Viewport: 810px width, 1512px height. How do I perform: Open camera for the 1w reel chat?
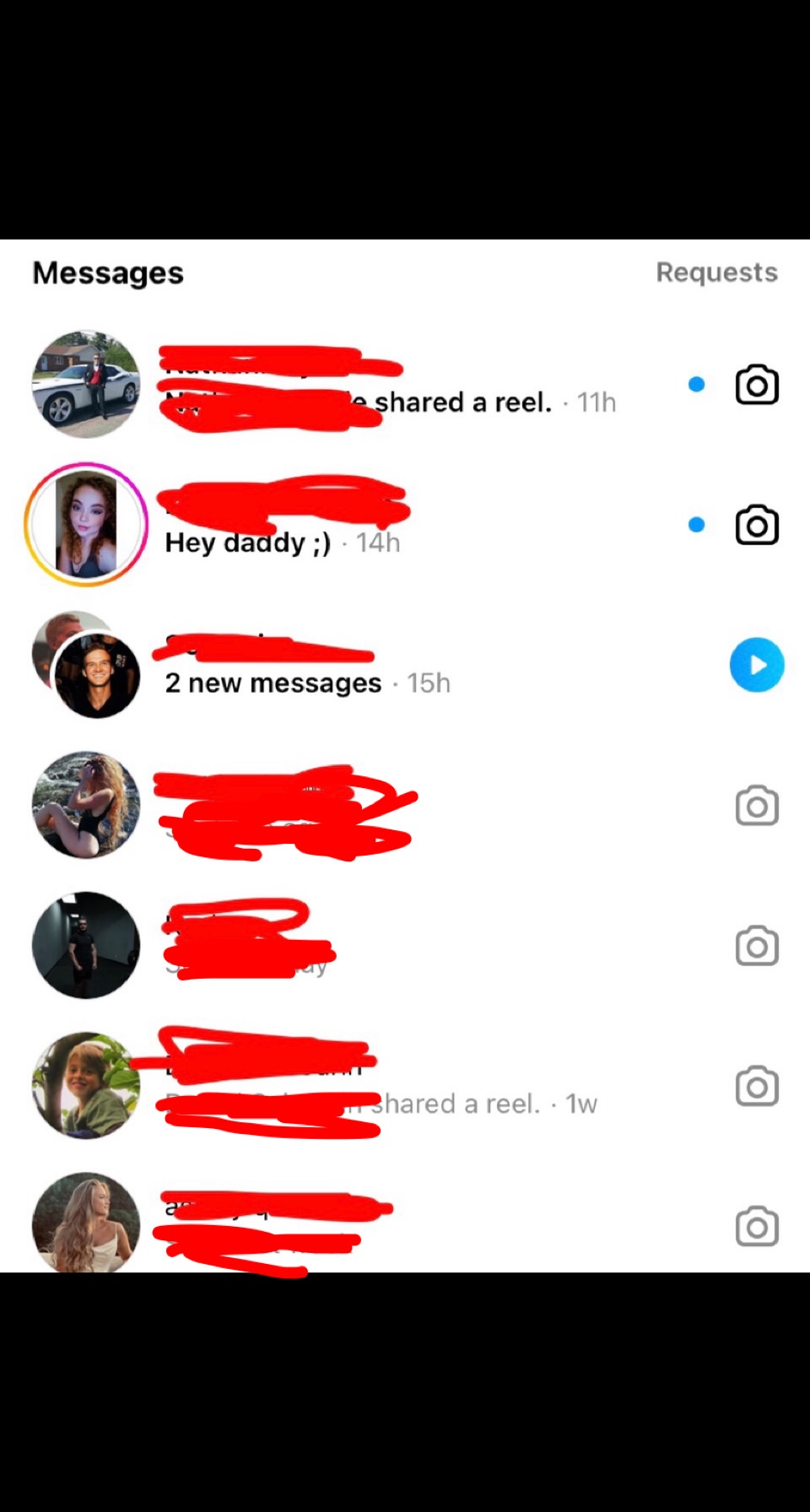[x=757, y=1086]
